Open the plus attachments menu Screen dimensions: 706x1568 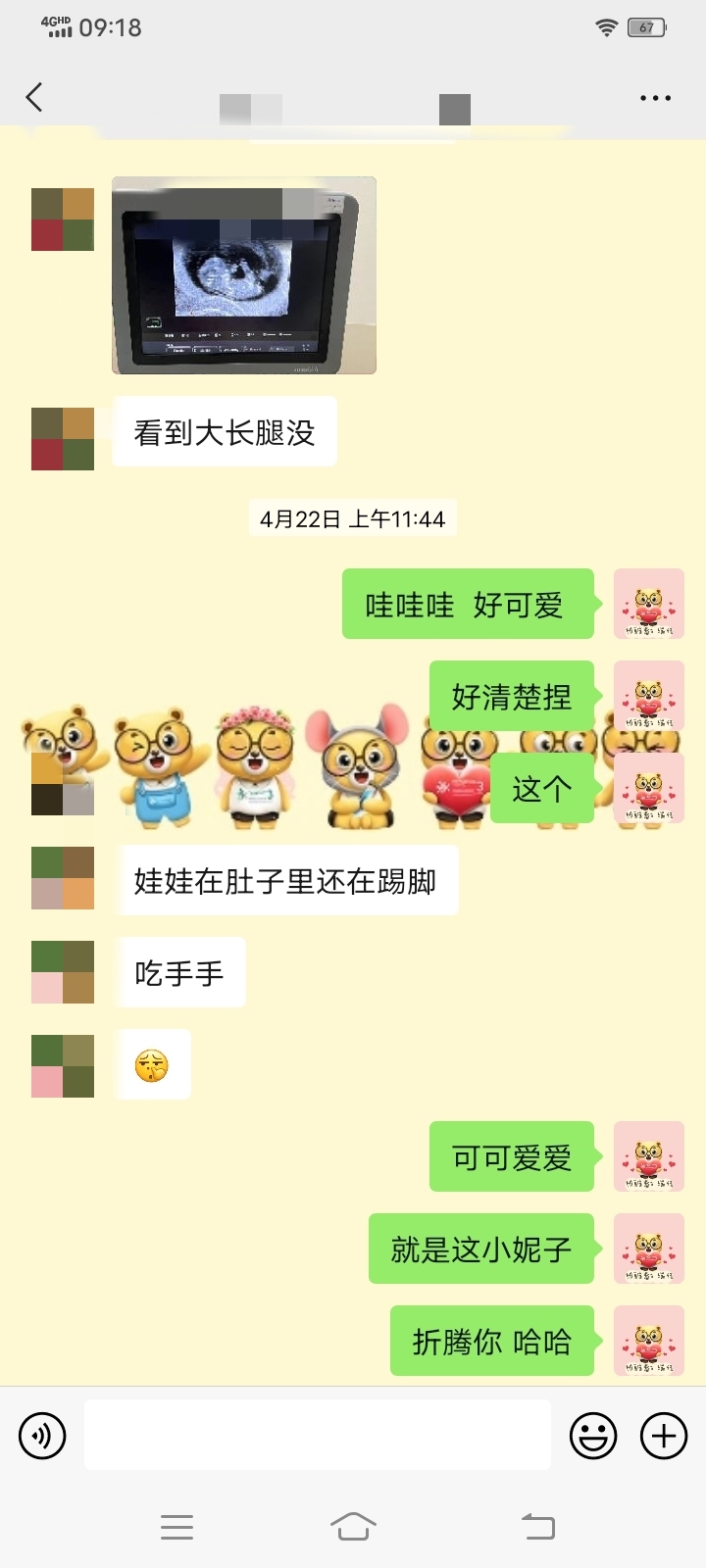[664, 1436]
